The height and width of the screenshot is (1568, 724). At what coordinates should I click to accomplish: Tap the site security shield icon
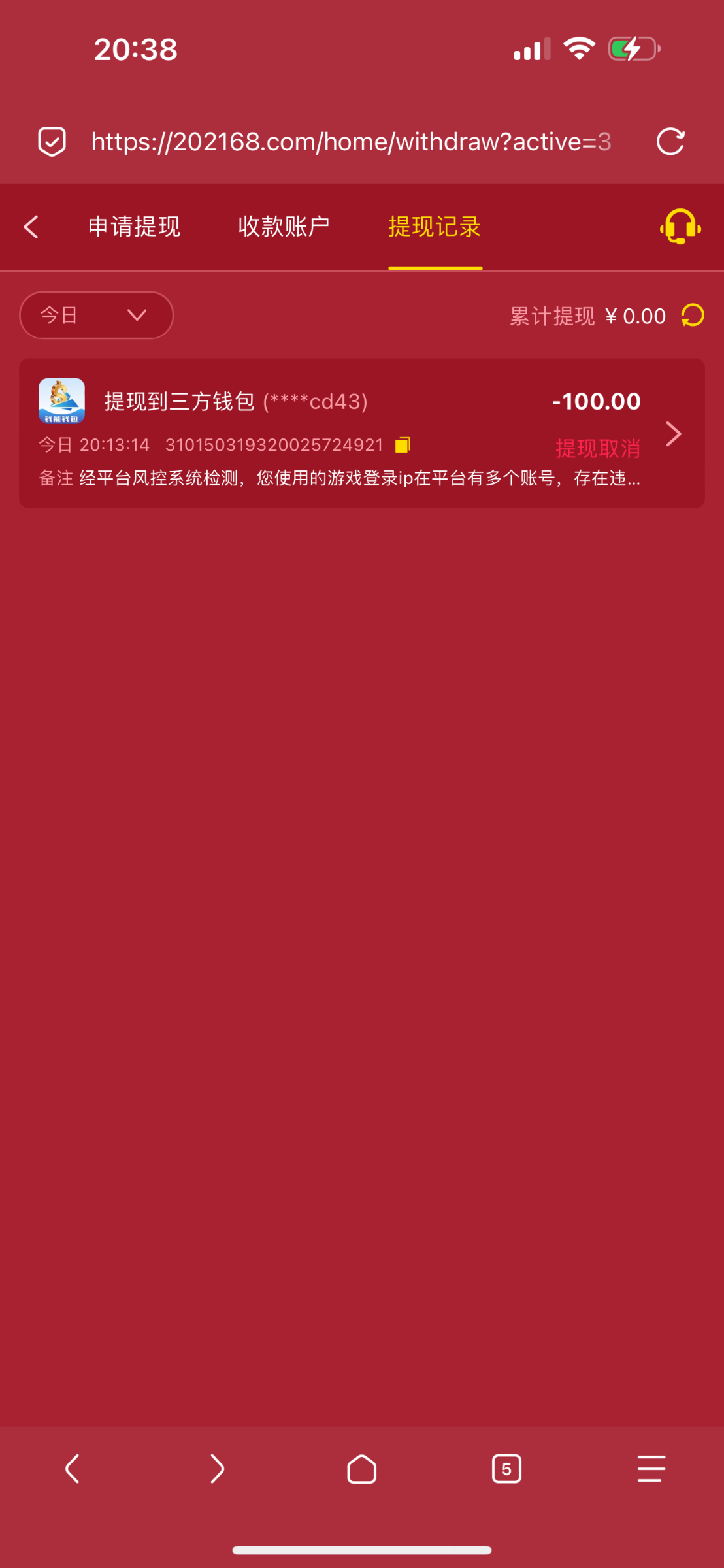click(52, 142)
